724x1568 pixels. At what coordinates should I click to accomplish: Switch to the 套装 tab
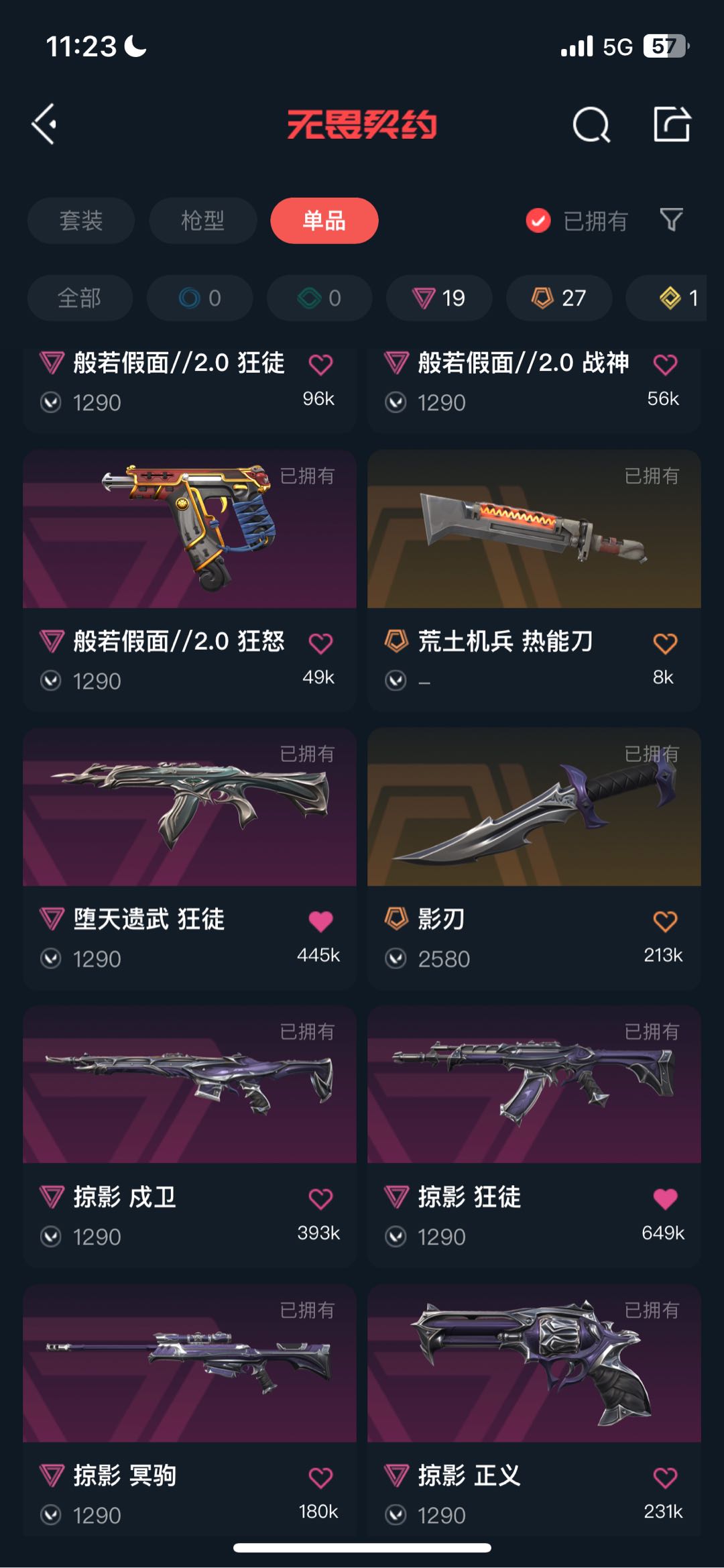[81, 221]
